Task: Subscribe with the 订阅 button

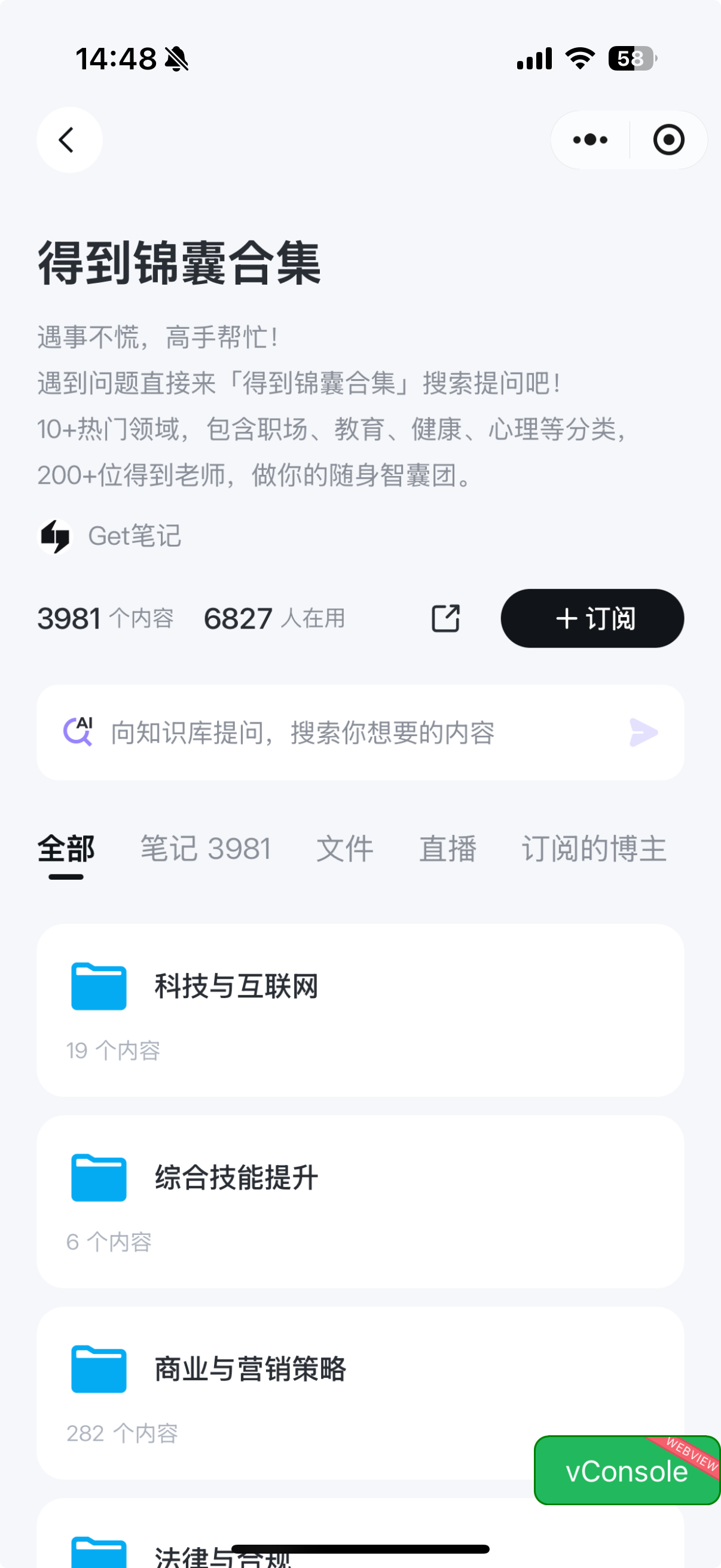Action: (591, 618)
